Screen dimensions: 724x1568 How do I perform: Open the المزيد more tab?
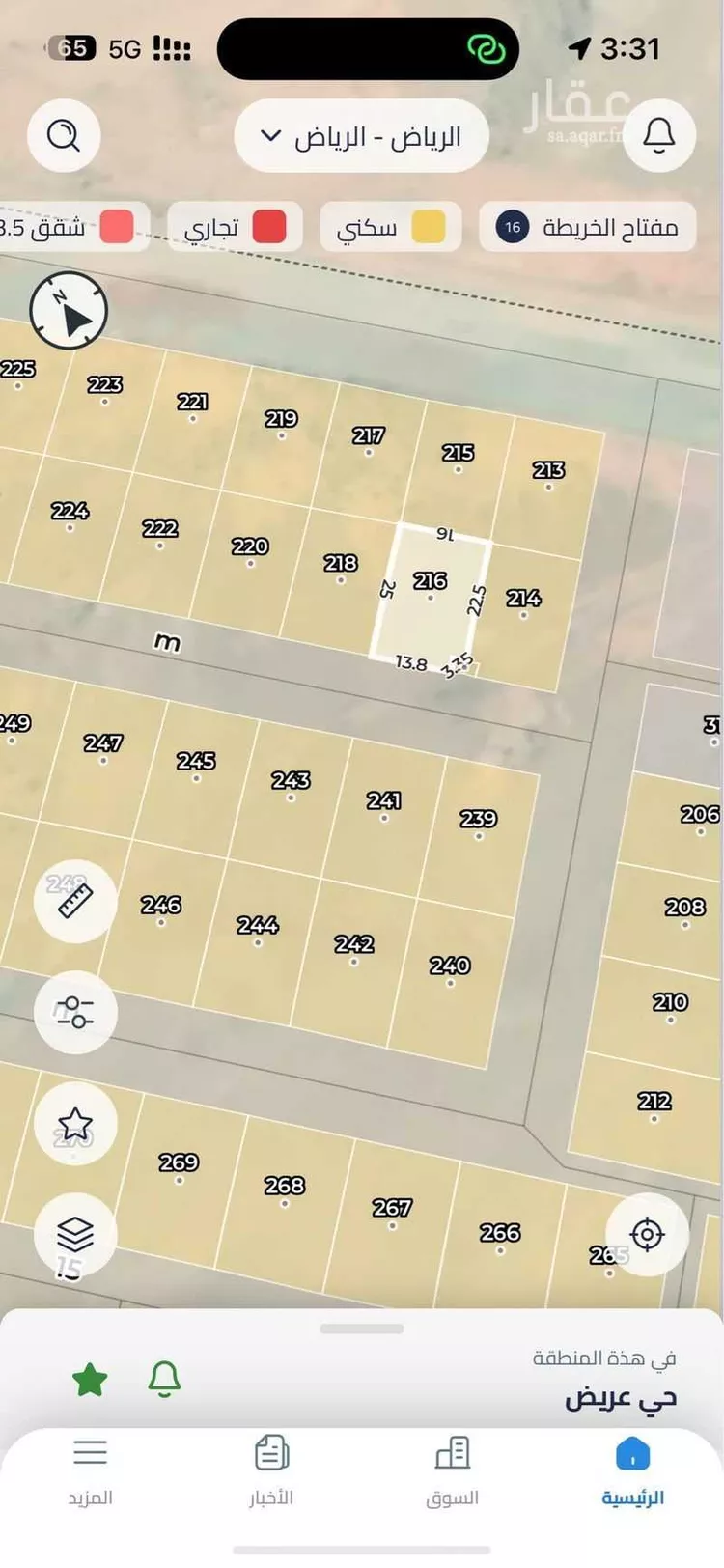[x=90, y=1470]
